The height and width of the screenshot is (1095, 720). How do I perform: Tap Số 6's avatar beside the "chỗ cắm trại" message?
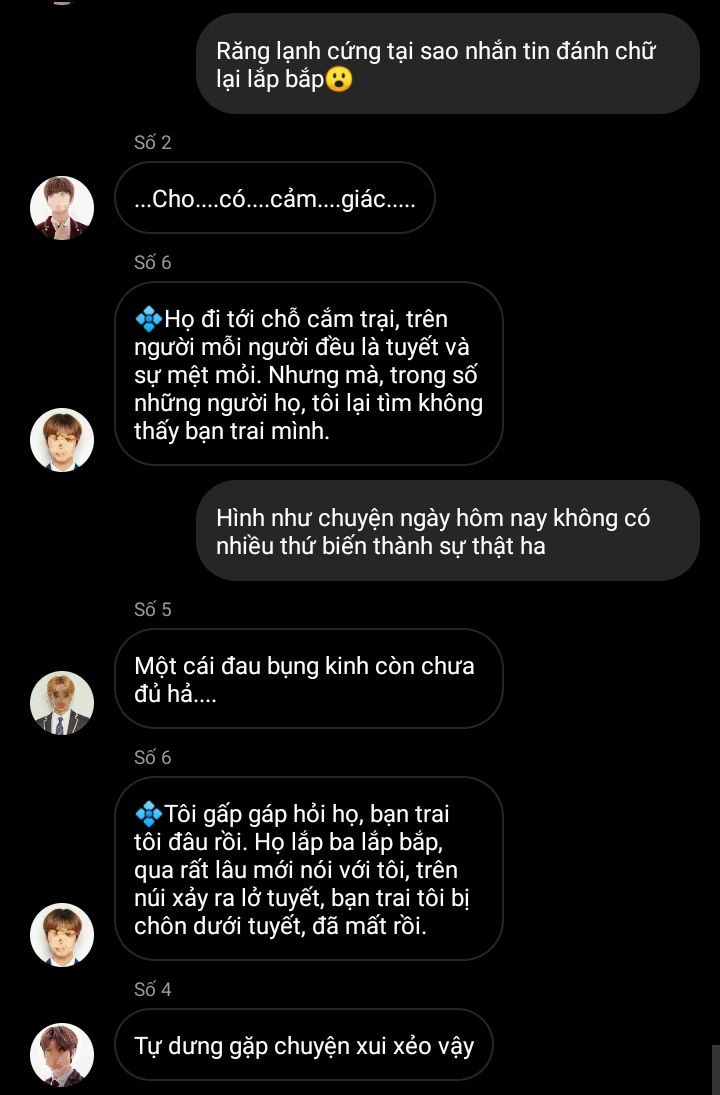[x=62, y=440]
